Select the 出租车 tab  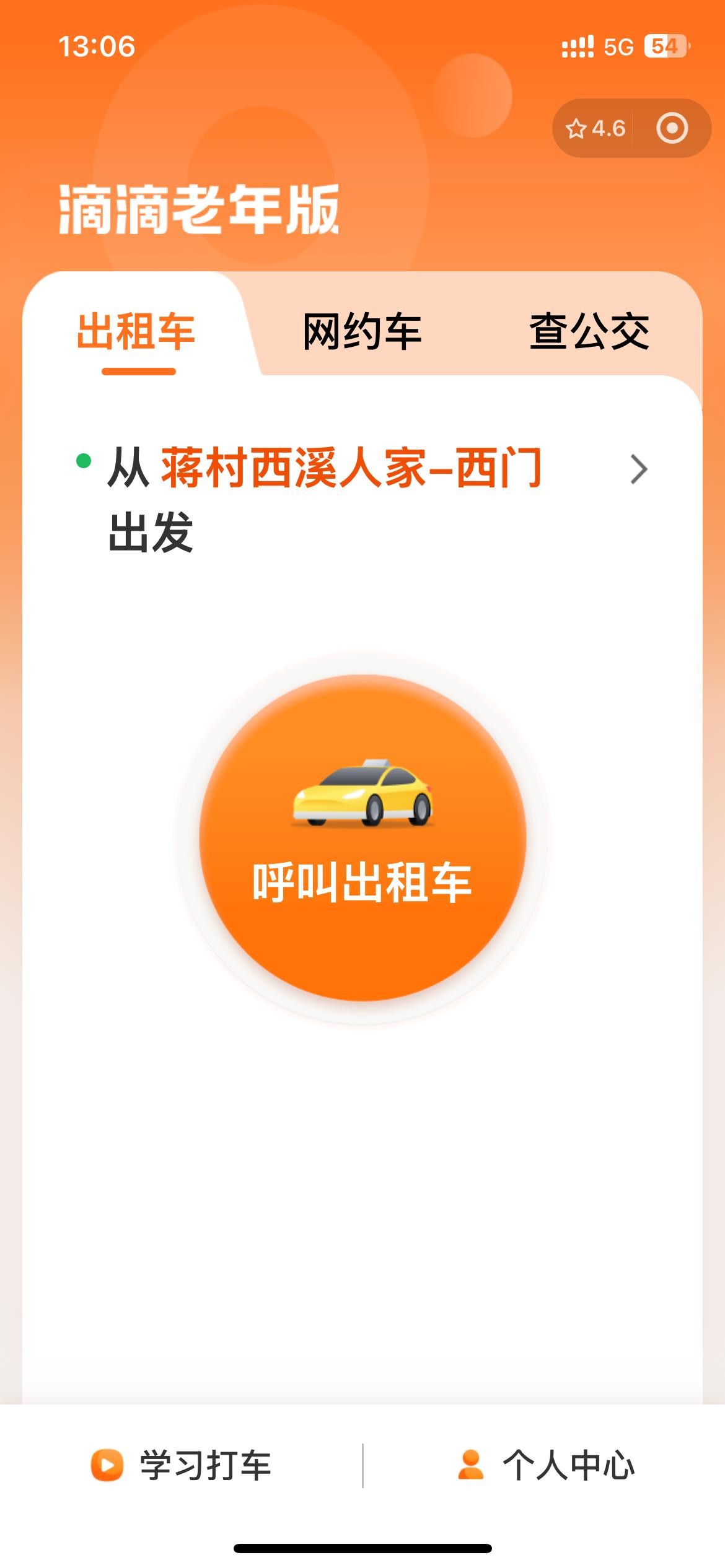[136, 332]
